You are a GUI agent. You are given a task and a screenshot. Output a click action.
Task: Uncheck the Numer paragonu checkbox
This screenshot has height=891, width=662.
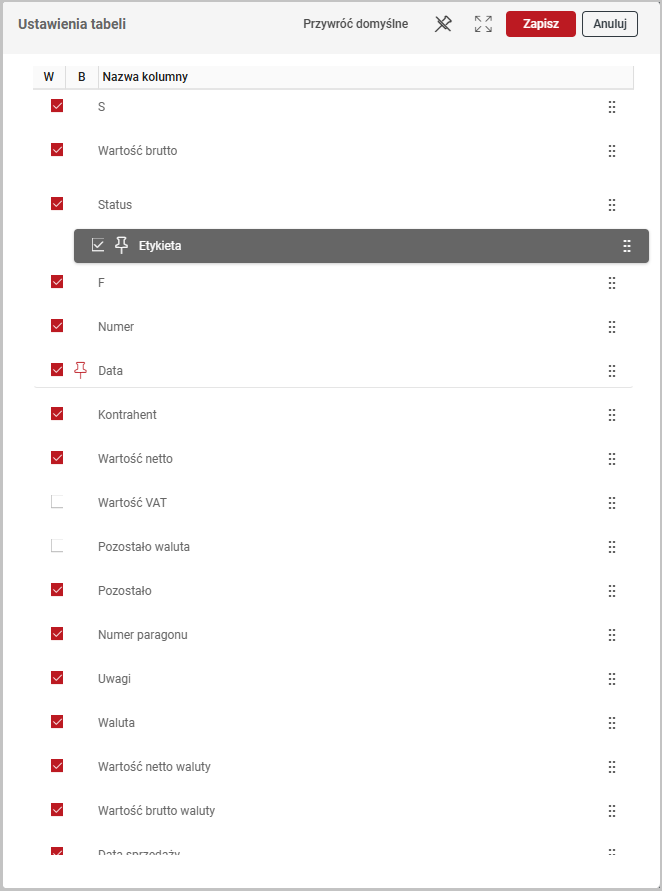[x=57, y=634]
